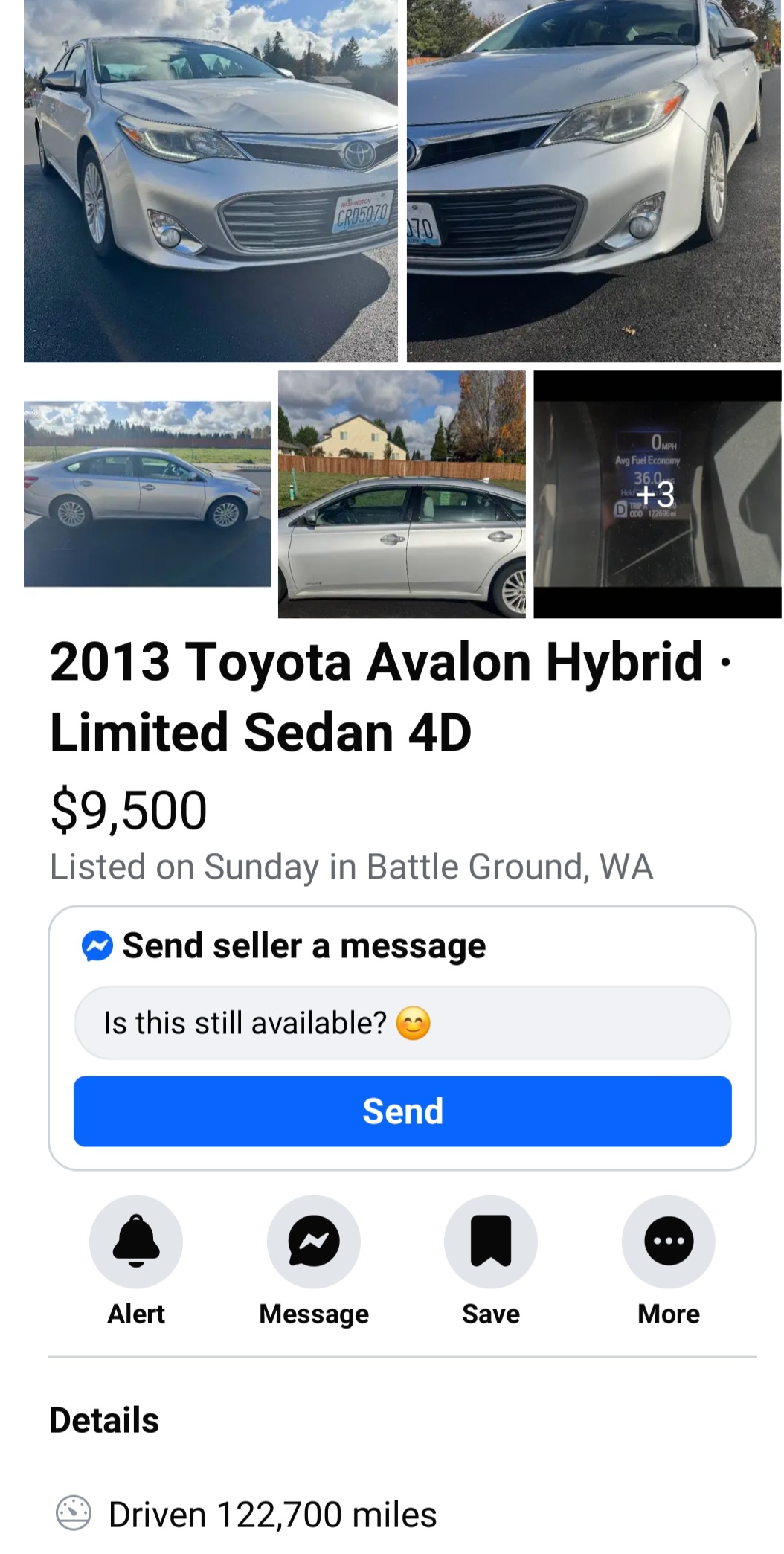
Task: Set an alert for this listing
Action: point(136,1241)
